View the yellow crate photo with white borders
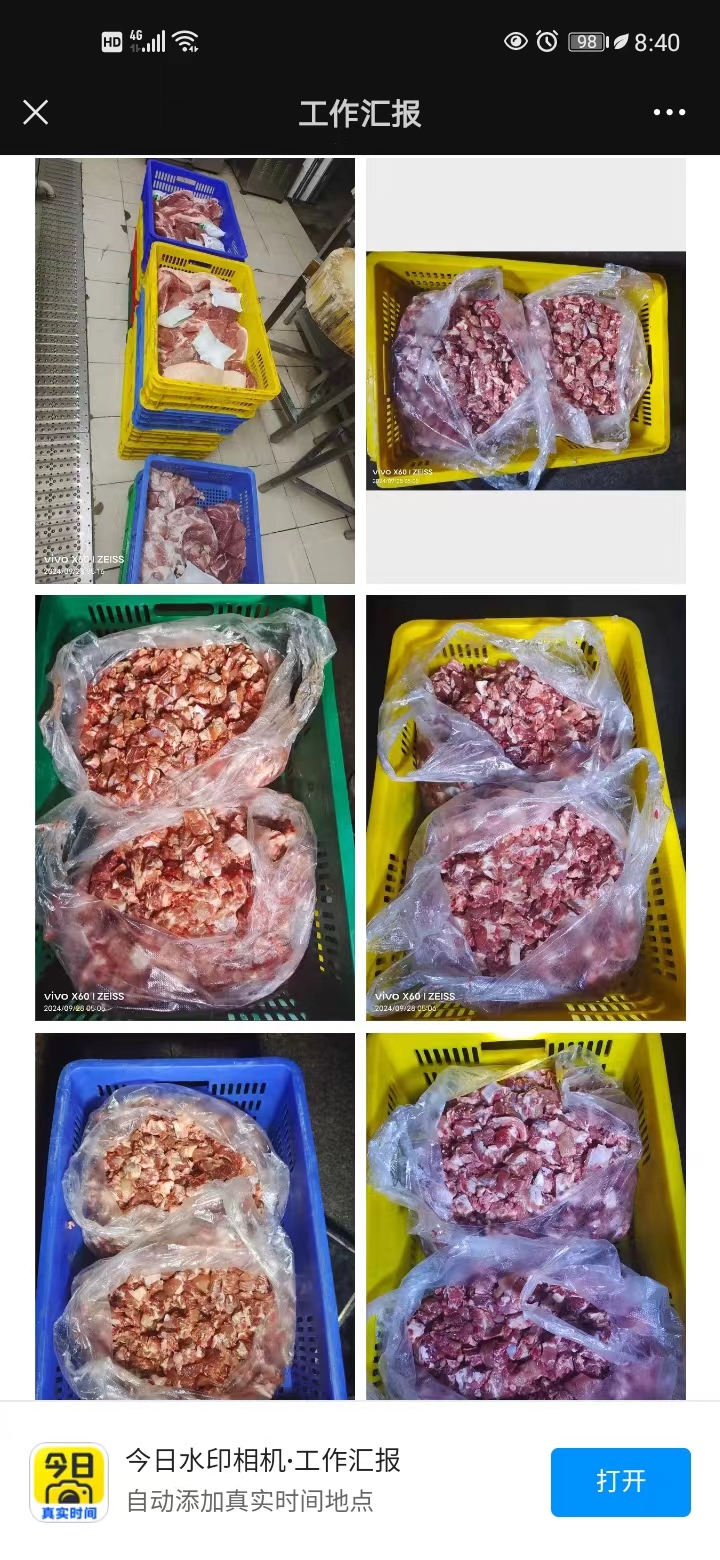The width and height of the screenshot is (720, 1560). click(526, 370)
